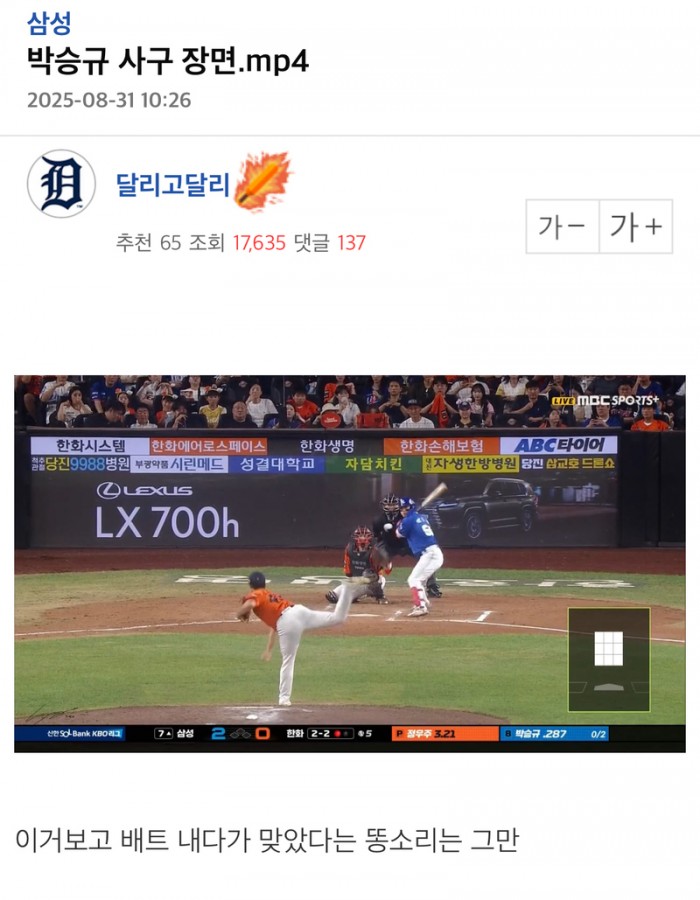The width and height of the screenshot is (700, 900).
Task: Open the 삼성 board link
Action: coord(48,24)
